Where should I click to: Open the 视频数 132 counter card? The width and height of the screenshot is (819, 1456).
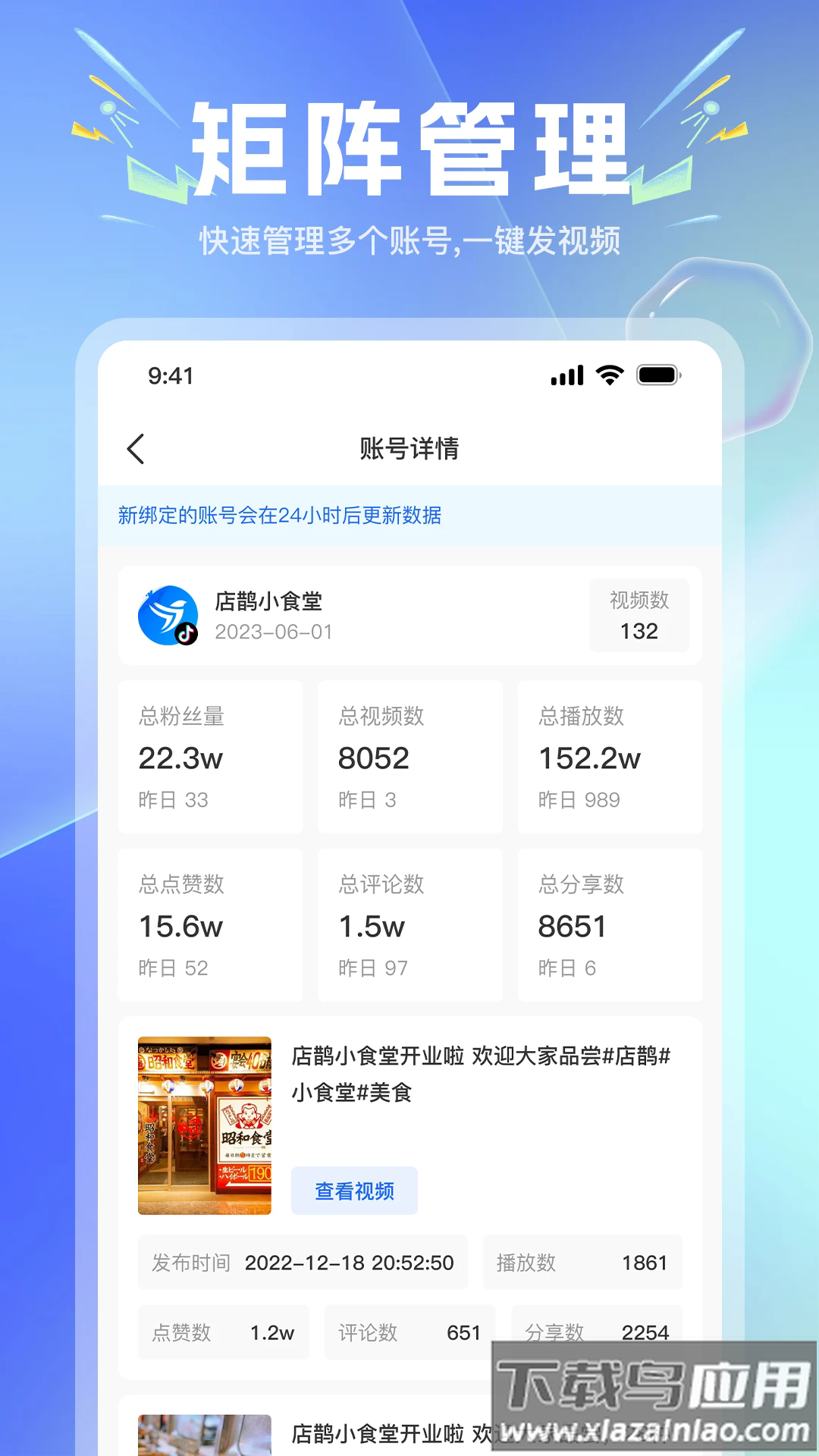pyautogui.click(x=639, y=616)
